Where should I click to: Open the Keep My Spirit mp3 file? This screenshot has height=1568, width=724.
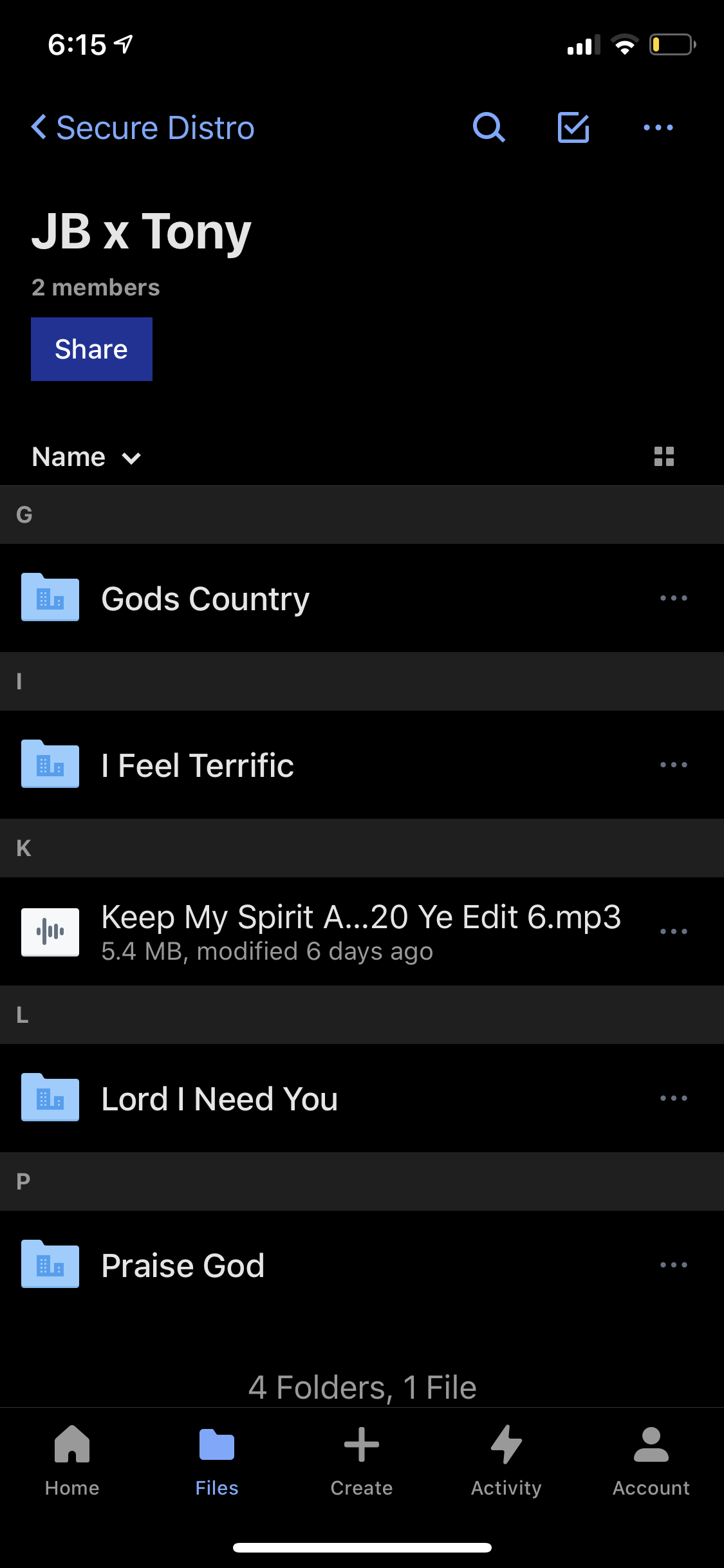pos(360,931)
